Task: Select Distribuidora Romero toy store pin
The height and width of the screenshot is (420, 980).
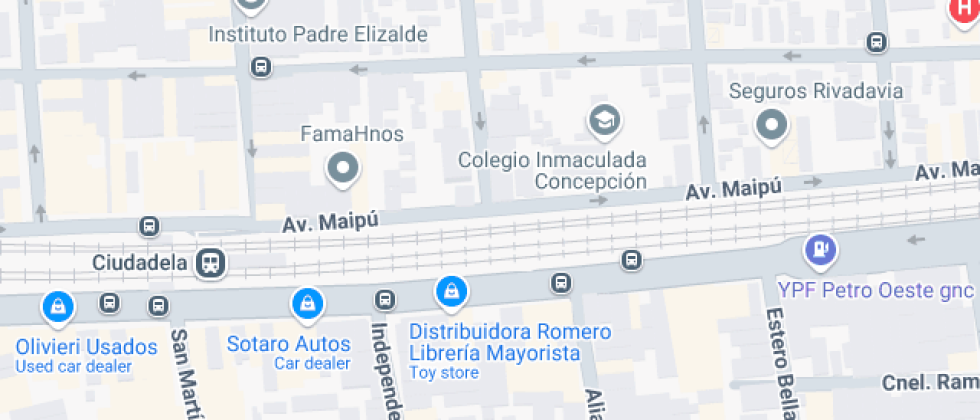Action: (452, 291)
